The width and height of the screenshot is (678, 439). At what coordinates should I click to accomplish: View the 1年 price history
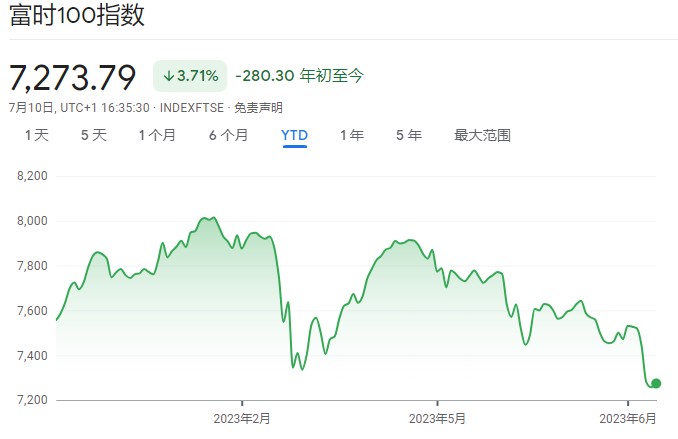[x=351, y=135]
